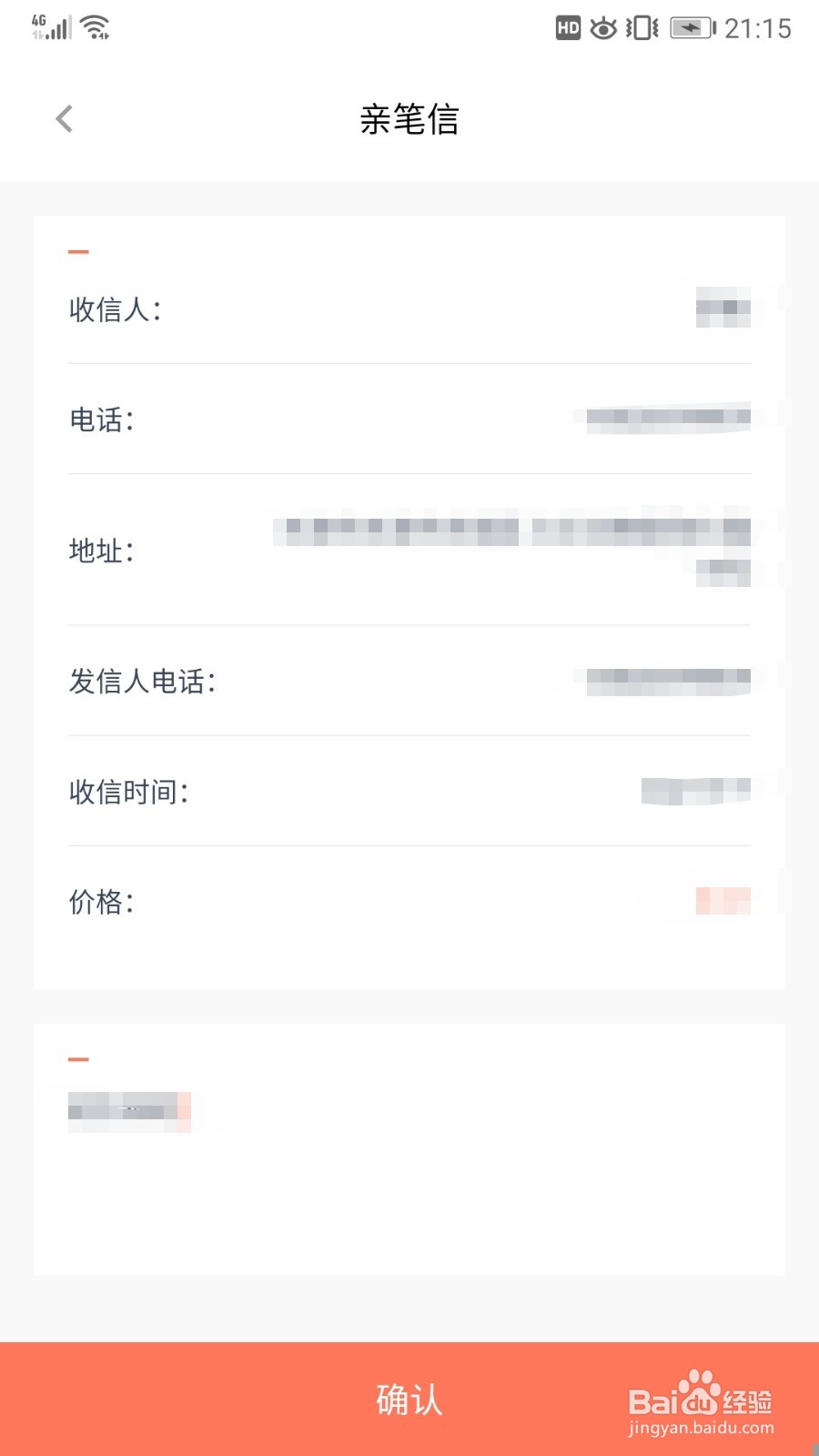The width and height of the screenshot is (819, 1456).
Task: Tap the jingyan.baidu.com link text
Action: (701, 1429)
